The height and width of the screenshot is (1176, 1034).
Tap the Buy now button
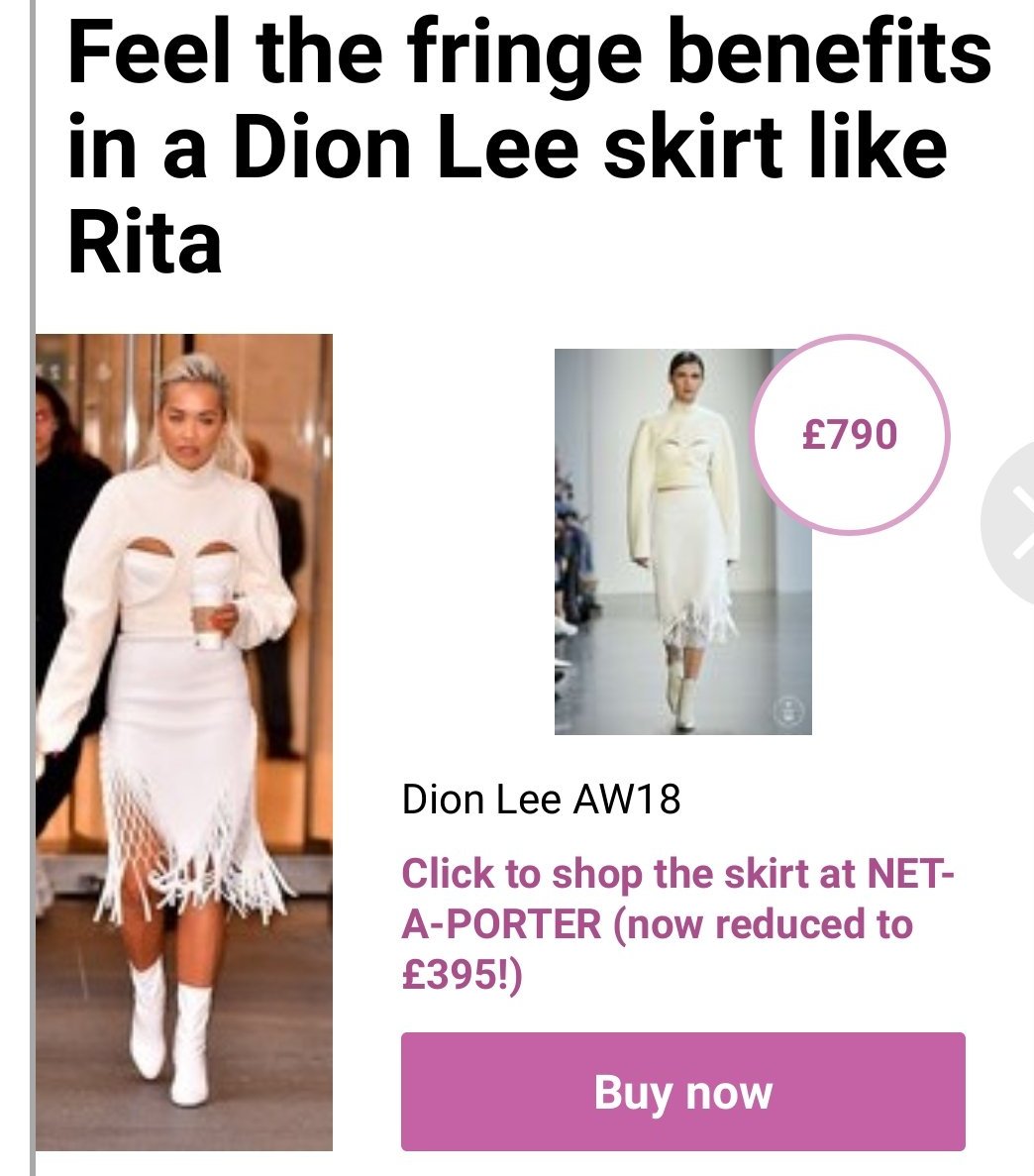tap(682, 1092)
